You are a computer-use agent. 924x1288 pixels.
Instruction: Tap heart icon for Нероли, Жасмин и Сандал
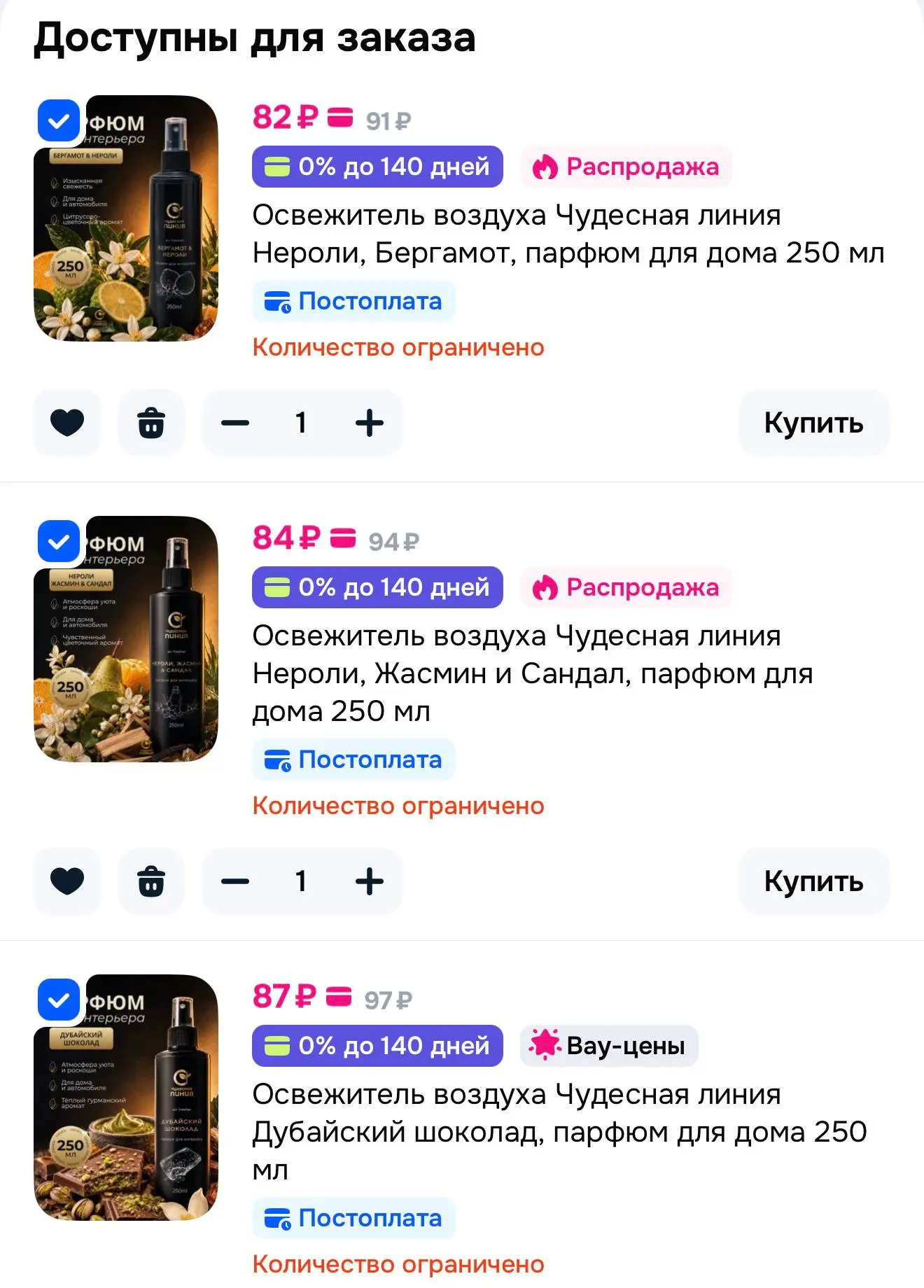tap(67, 881)
